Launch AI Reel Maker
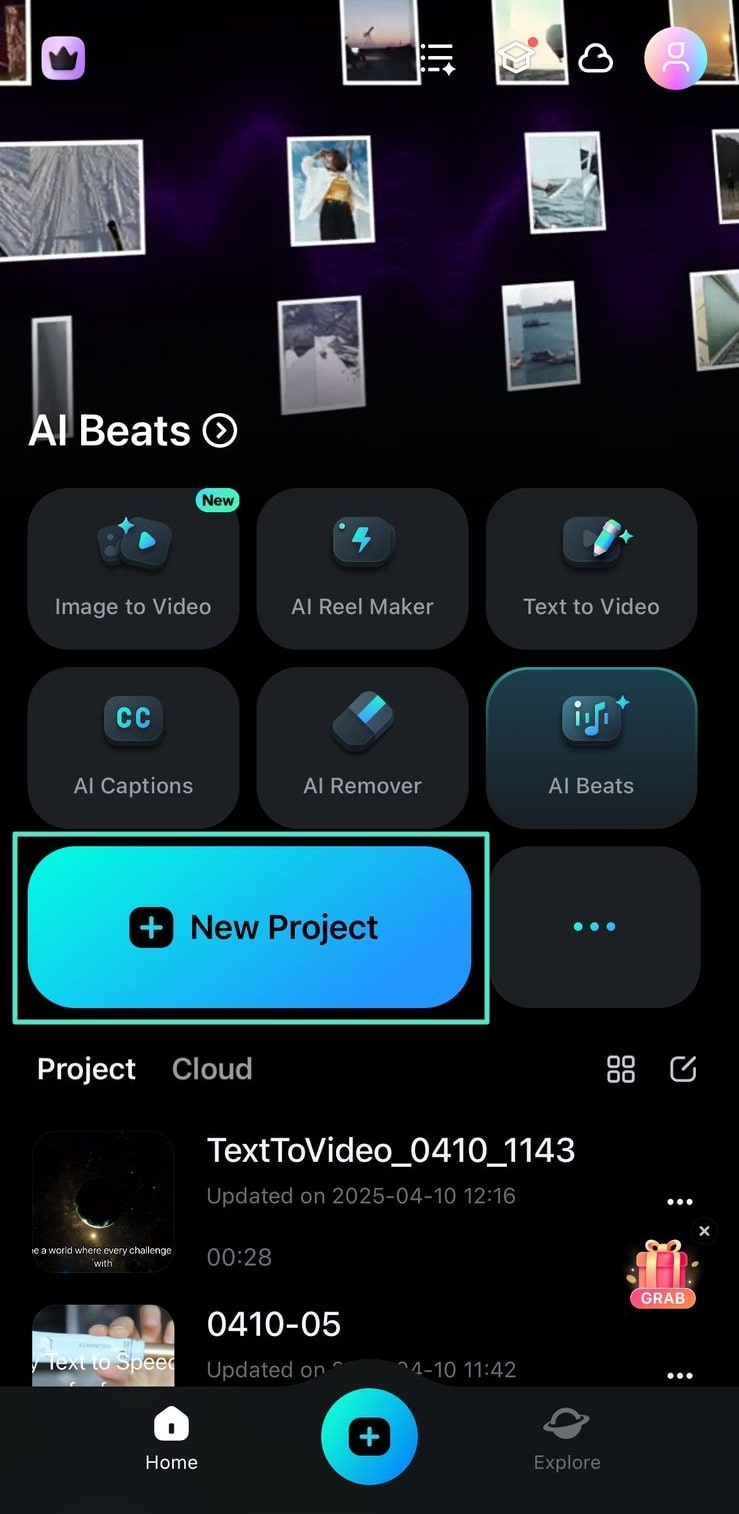The image size is (739, 1514). pos(362,568)
